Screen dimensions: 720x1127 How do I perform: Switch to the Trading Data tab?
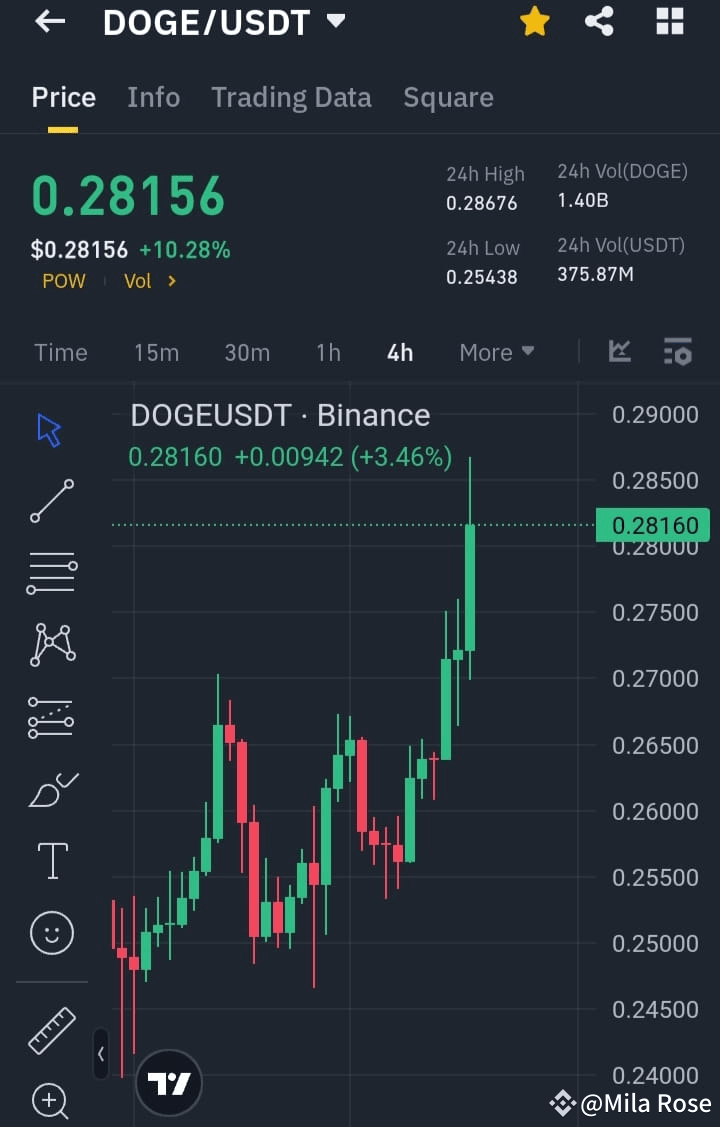point(291,97)
